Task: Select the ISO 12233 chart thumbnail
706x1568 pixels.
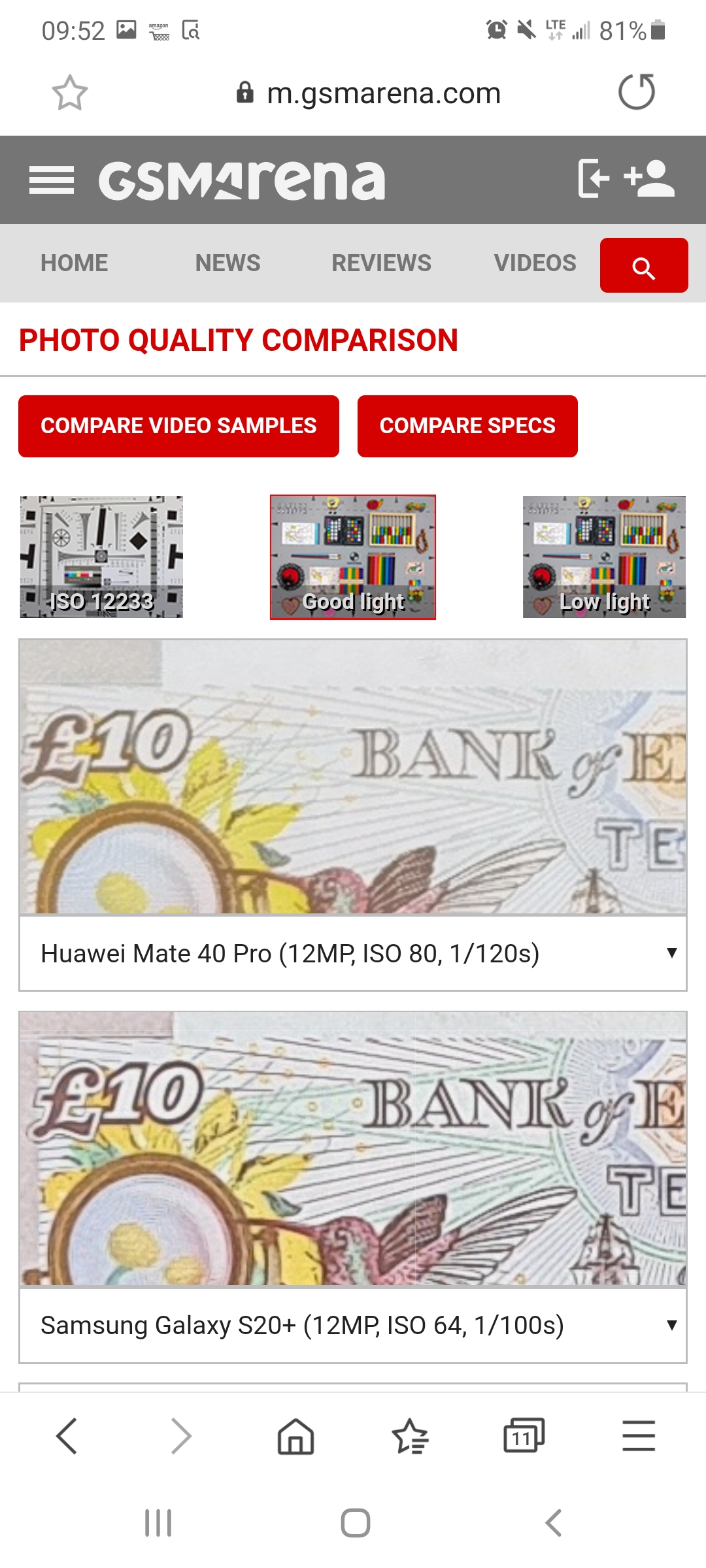Action: tap(101, 557)
